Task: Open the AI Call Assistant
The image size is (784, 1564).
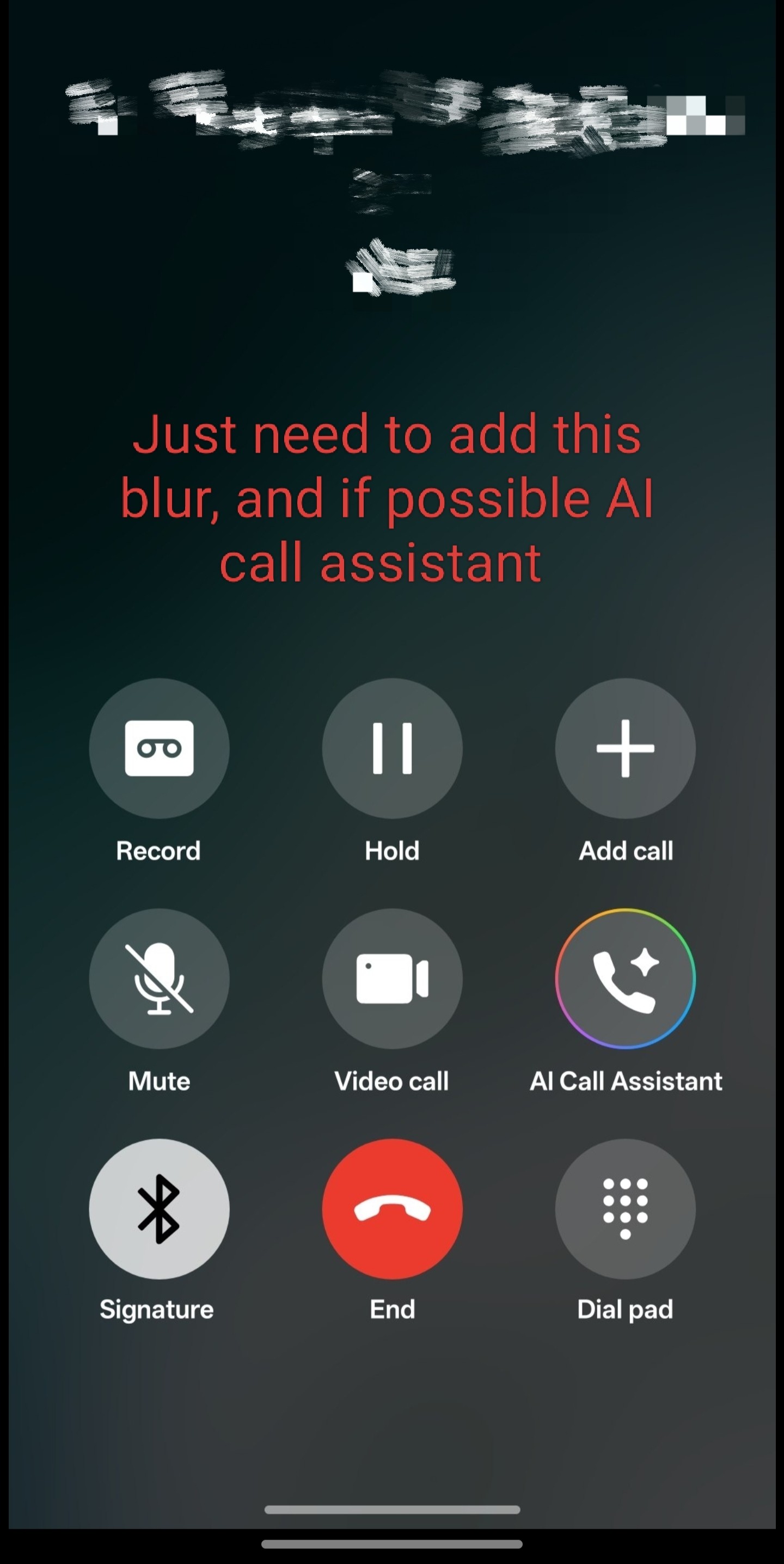Action: [625, 978]
